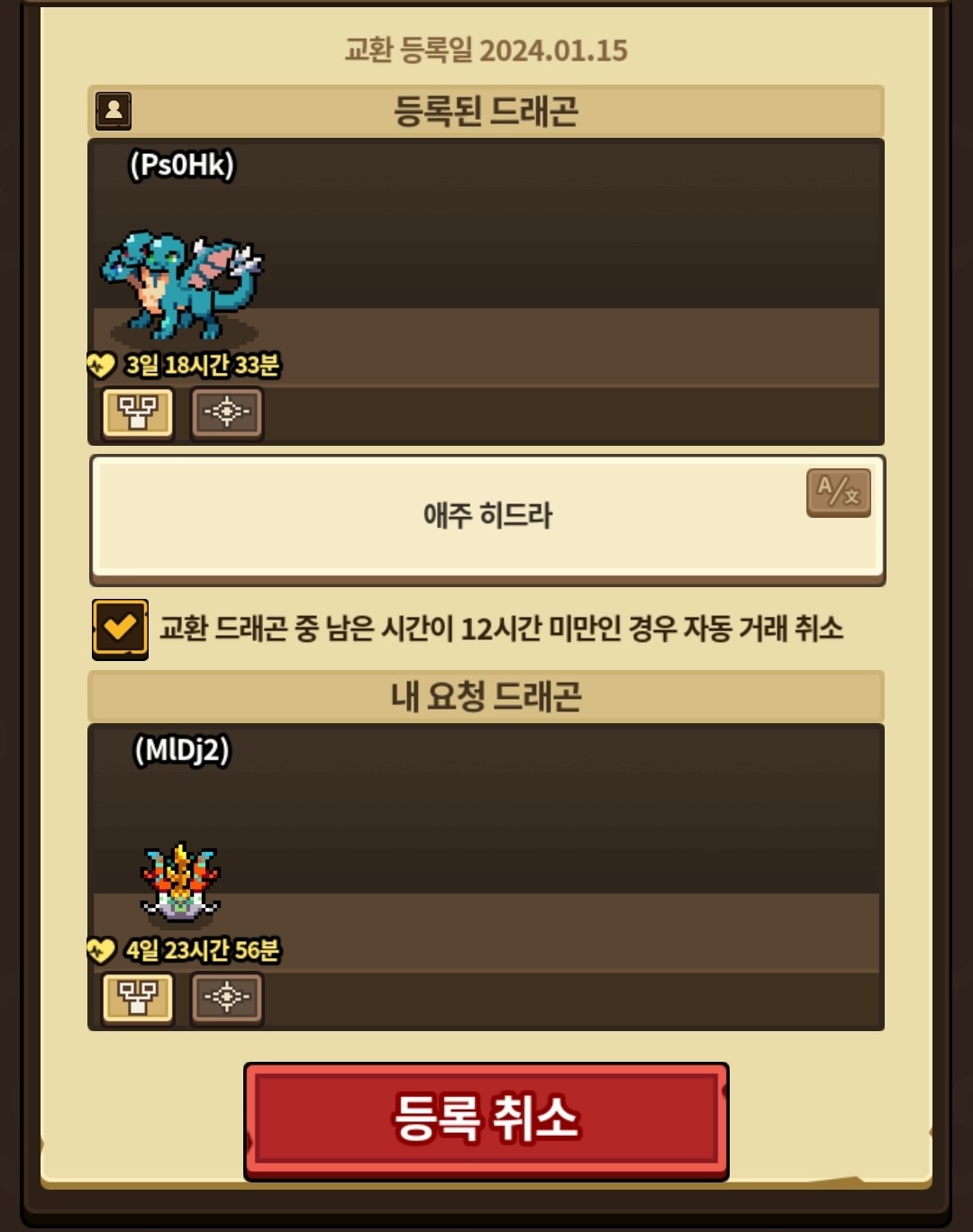Viewport: 973px width, 1232px height.
Task: Open the target icon for PsOHk dragon
Action: tap(227, 412)
